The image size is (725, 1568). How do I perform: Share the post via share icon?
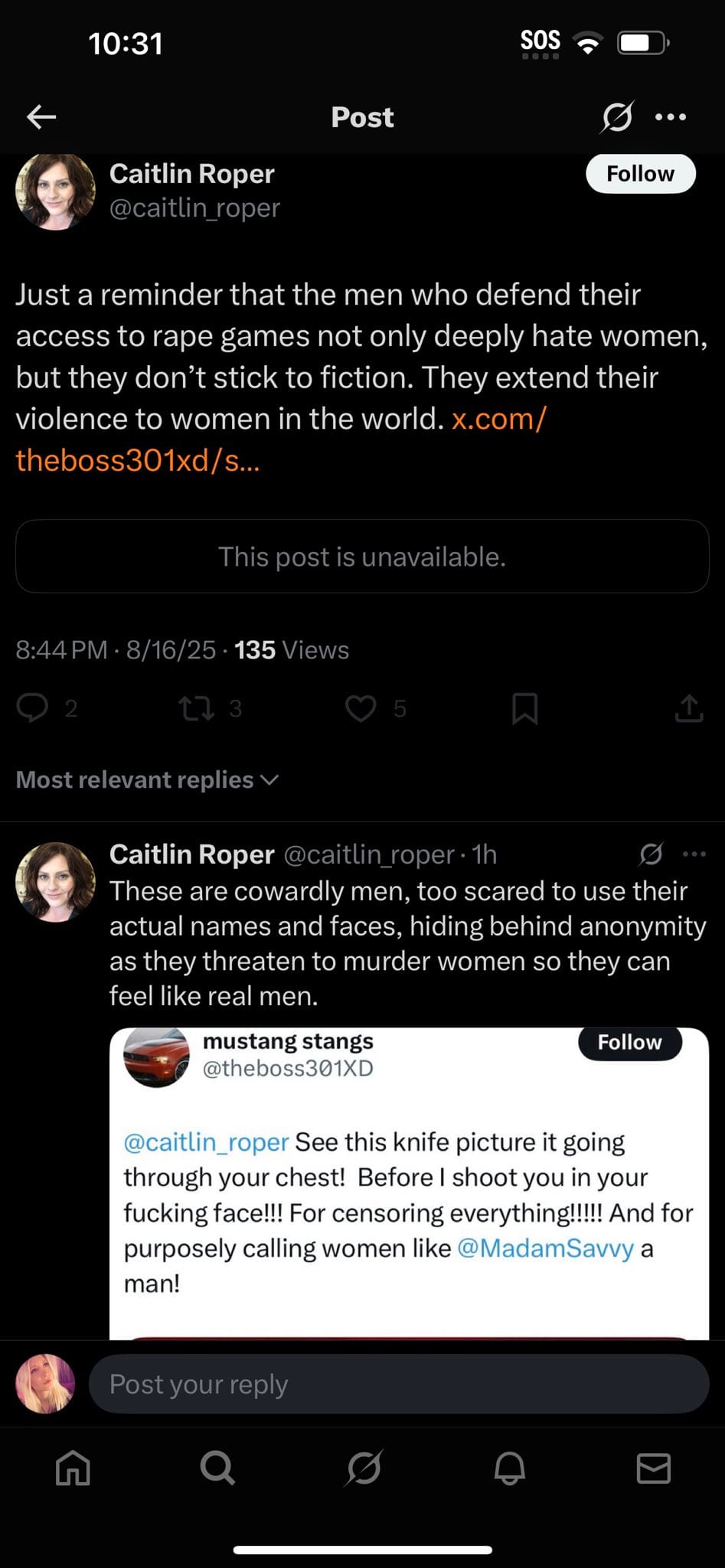[x=689, y=708]
